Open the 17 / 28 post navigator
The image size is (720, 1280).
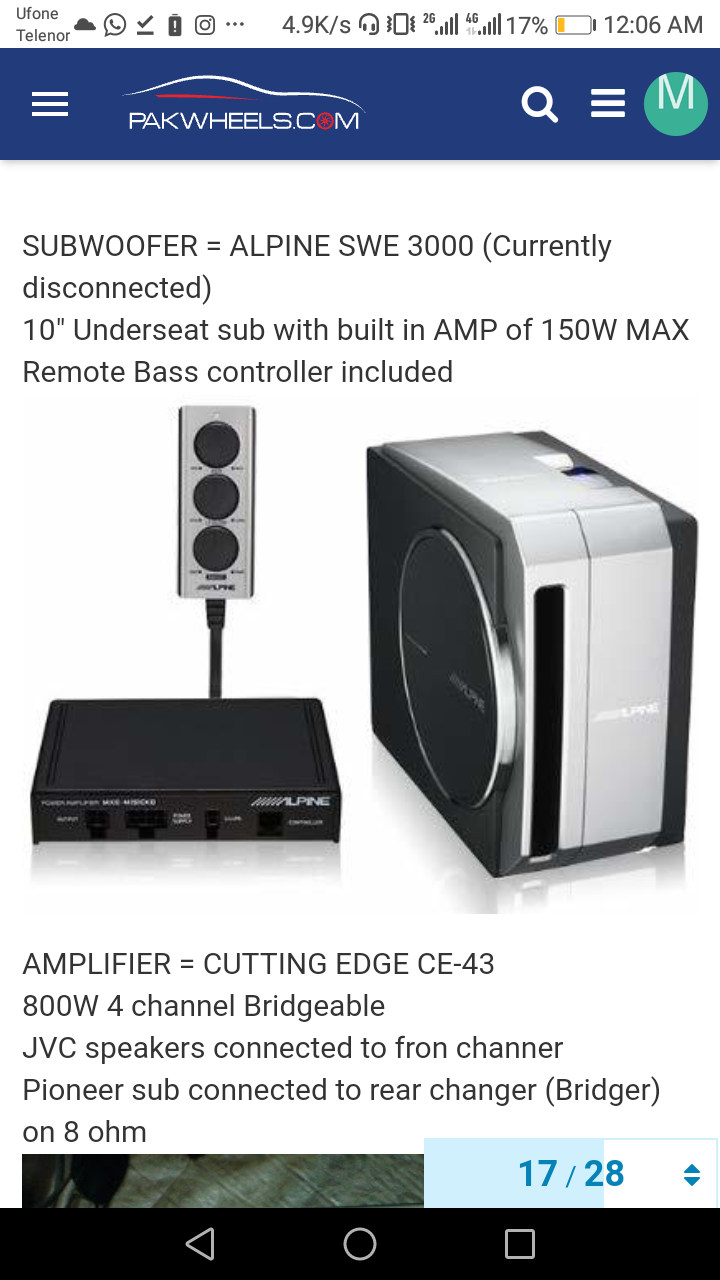(571, 1173)
